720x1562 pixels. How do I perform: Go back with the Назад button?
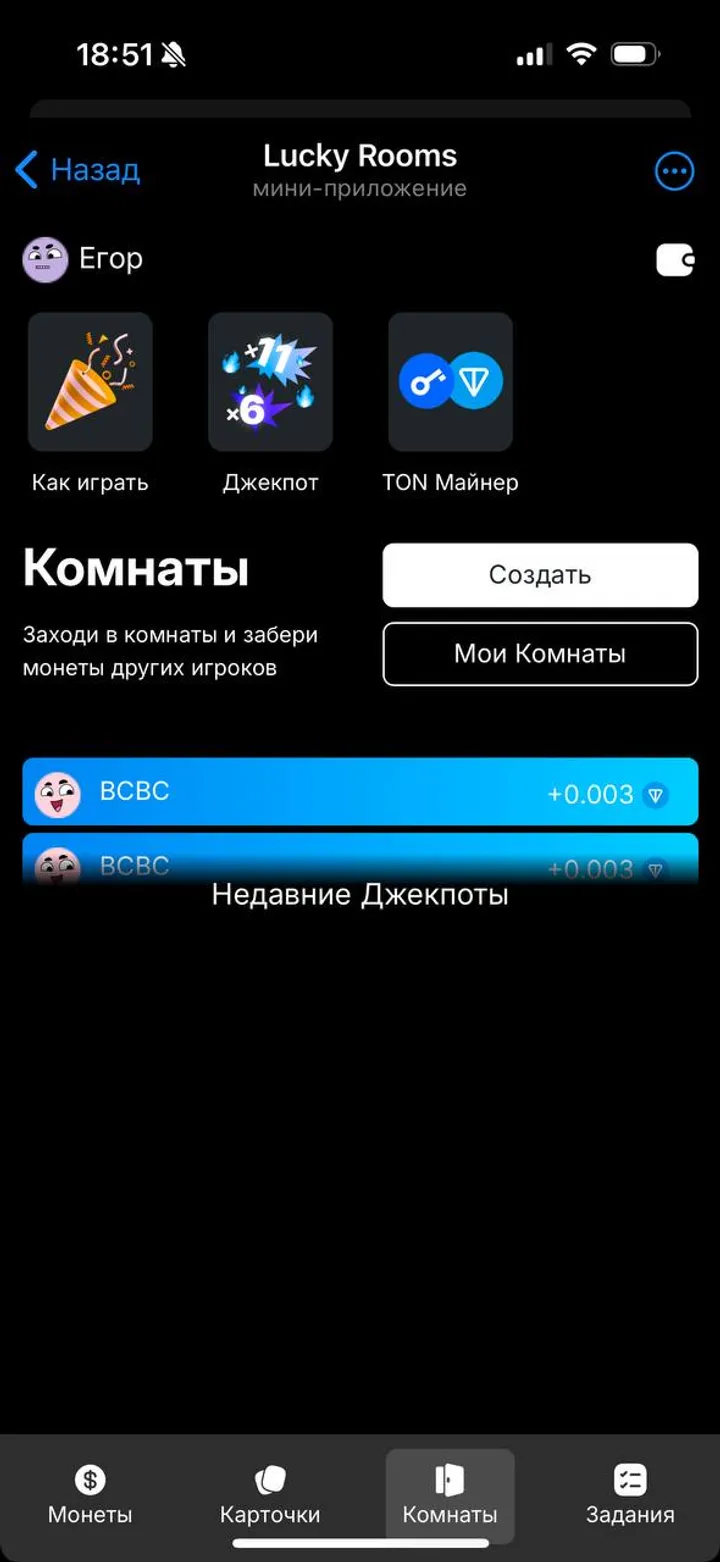[x=78, y=170]
